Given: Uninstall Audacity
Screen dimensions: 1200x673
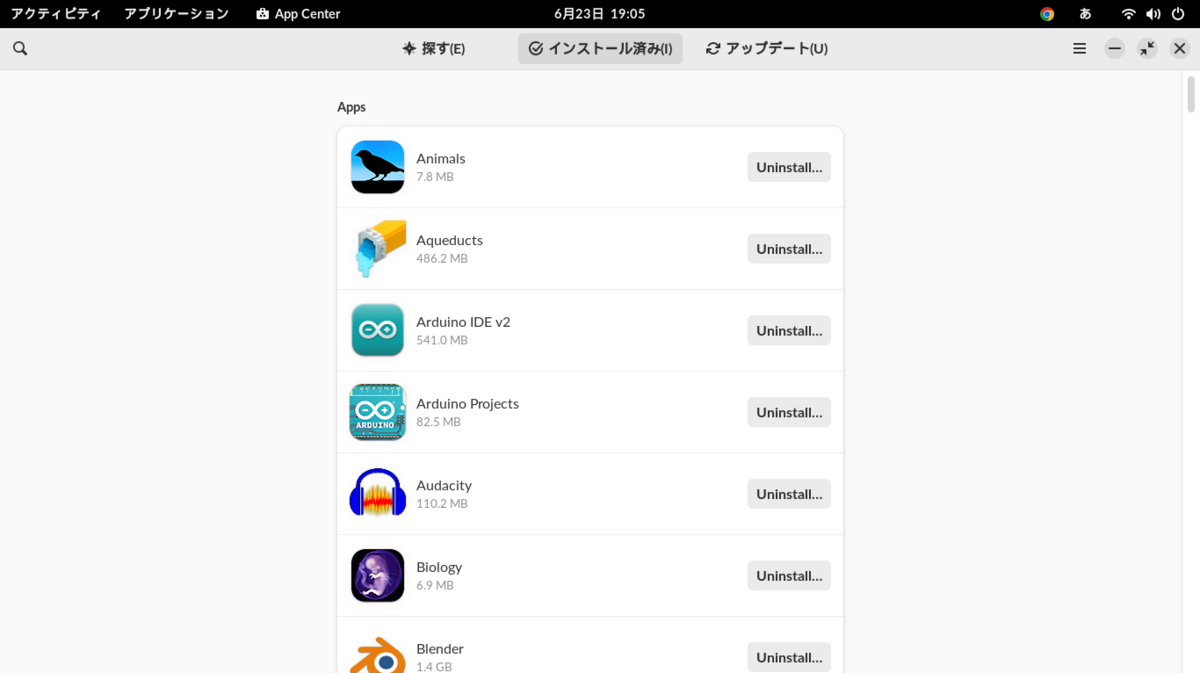Looking at the screenshot, I should point(789,494).
